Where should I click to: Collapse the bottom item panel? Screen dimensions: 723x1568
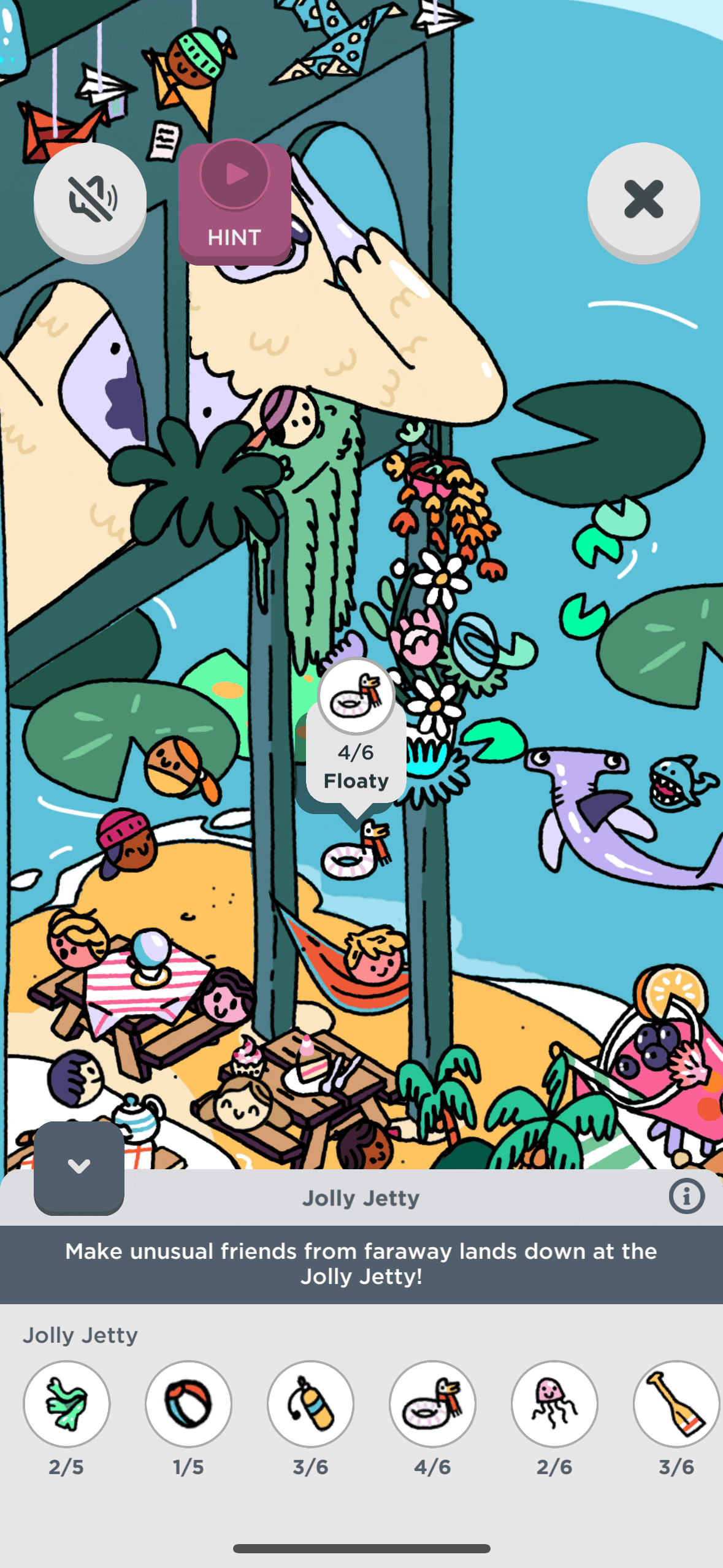[79, 1166]
